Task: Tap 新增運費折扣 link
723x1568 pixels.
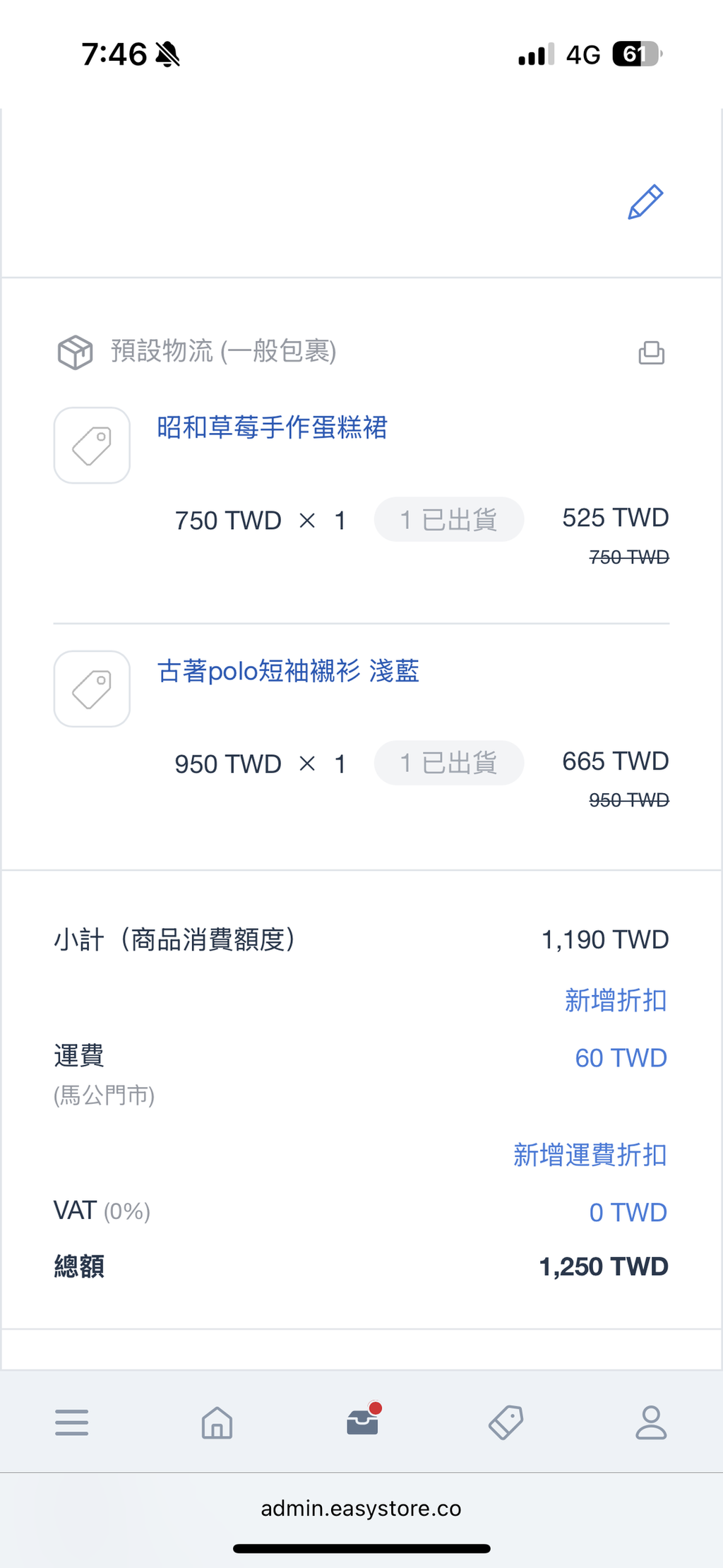Action: coord(590,1155)
